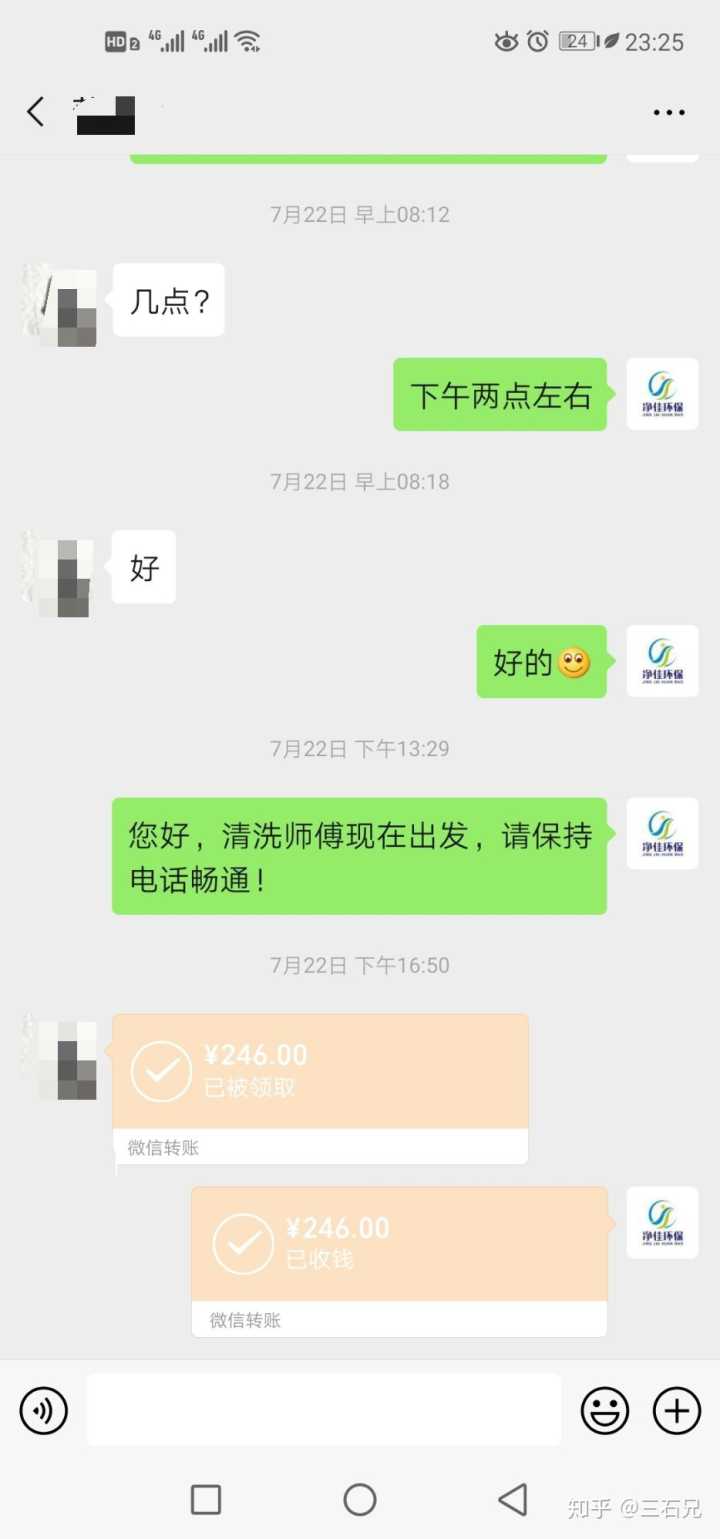This screenshot has height=1539, width=720.
Task: Open the ¥246.00 transfer marked 已收钱
Action: click(x=399, y=1261)
